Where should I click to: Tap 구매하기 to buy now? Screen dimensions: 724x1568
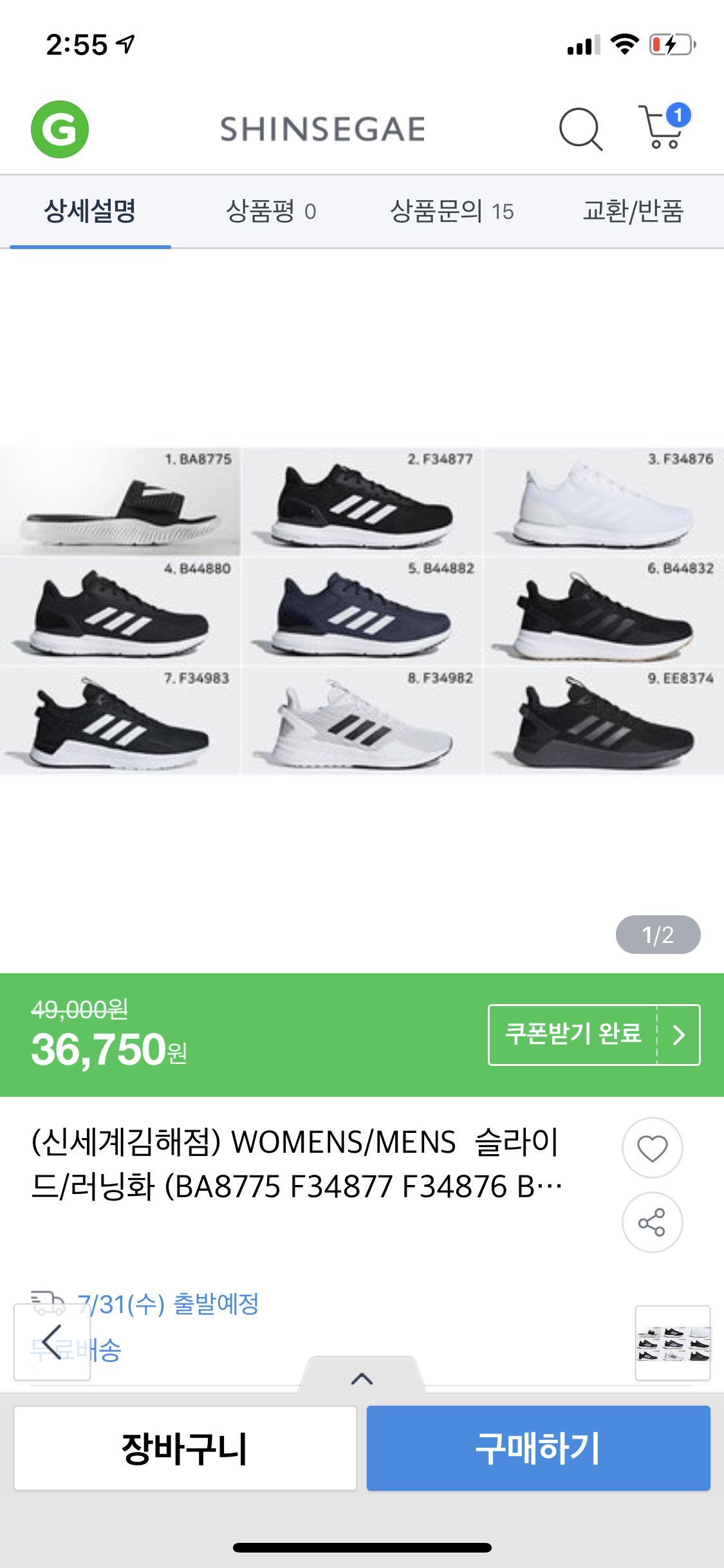538,1448
